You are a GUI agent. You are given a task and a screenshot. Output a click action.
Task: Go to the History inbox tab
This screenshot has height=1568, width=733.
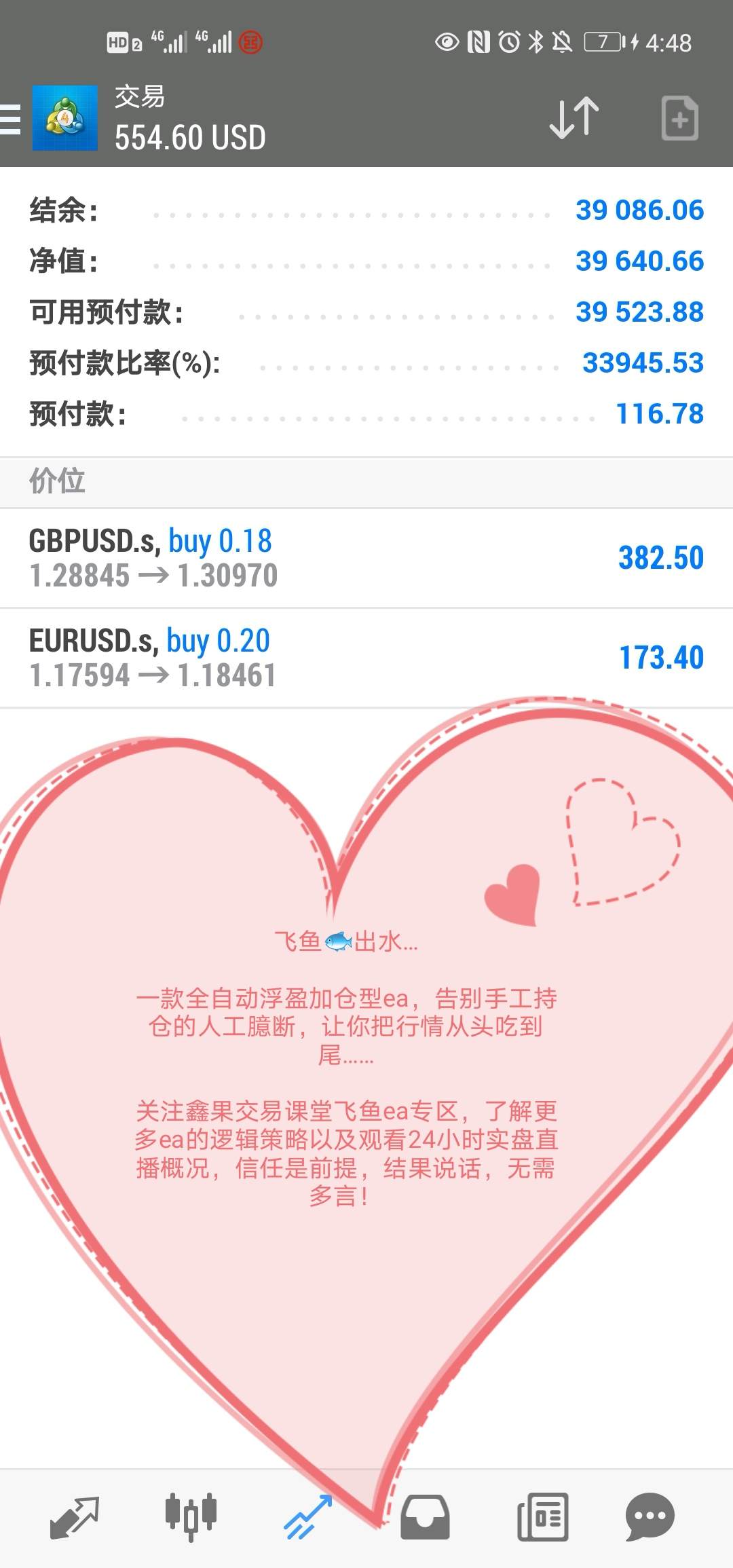425,1517
